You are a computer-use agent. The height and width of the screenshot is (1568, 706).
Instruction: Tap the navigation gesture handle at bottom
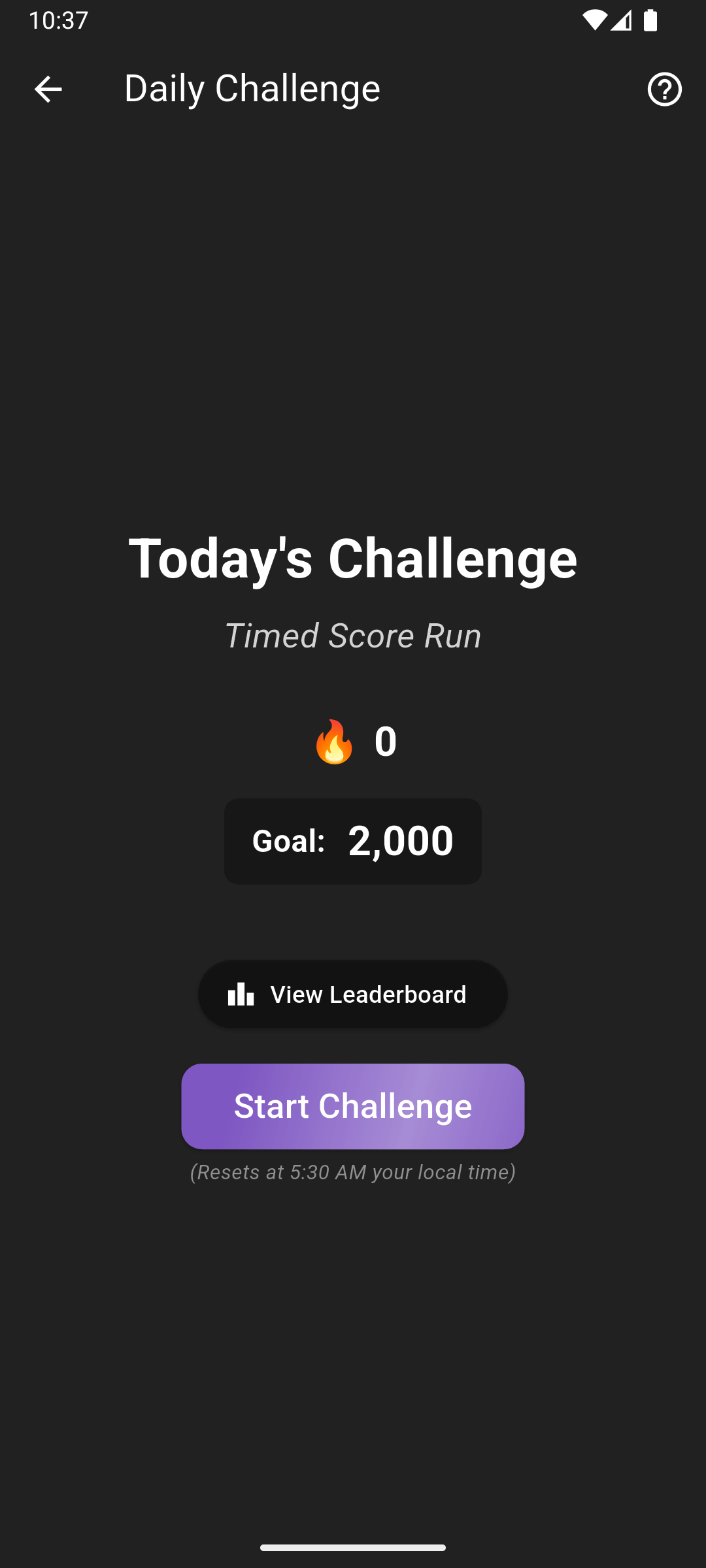[352, 1547]
